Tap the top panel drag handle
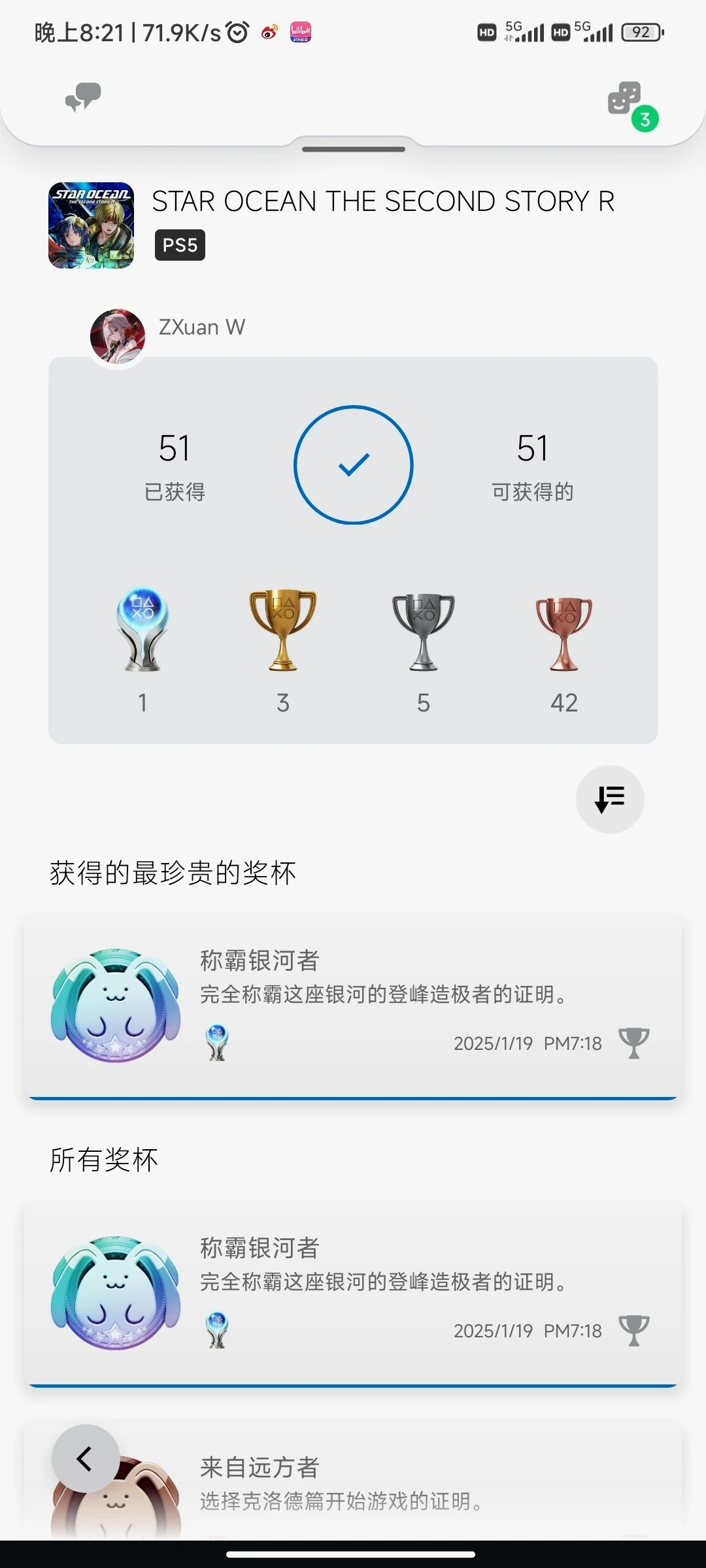This screenshot has width=706, height=1568. click(x=354, y=150)
